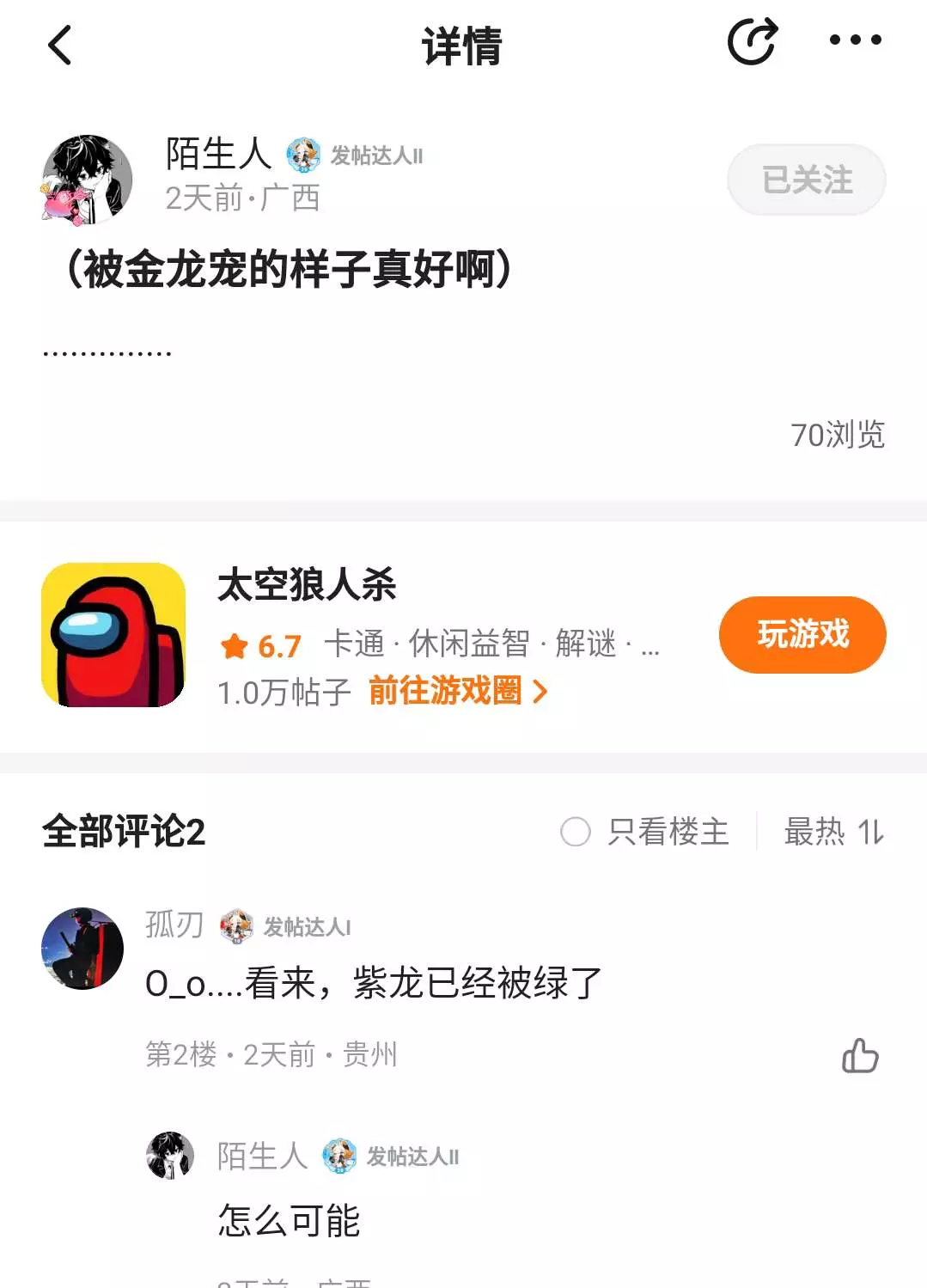Tap 玩游戏 to play the game
Viewport: 927px width, 1288px height.
tap(802, 634)
